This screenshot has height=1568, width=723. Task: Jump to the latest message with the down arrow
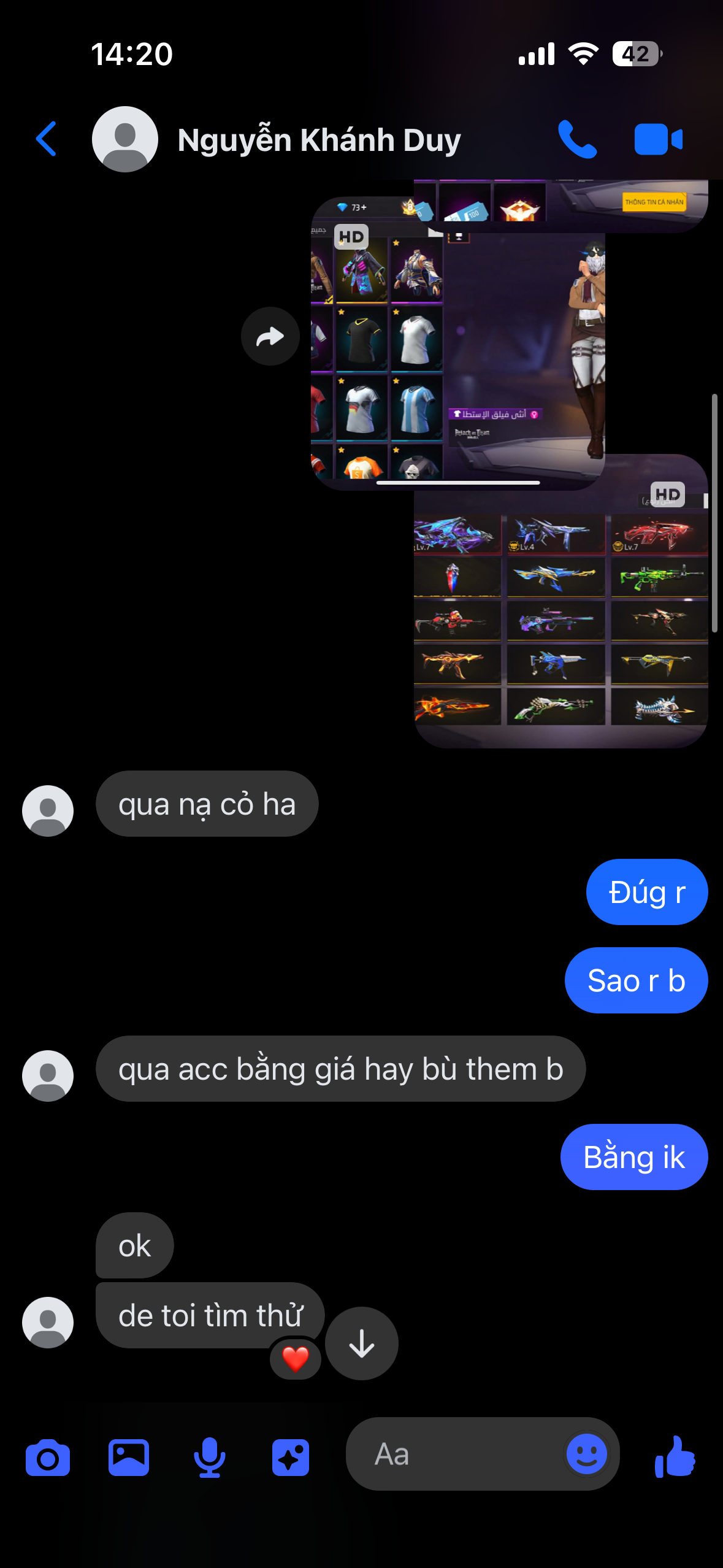pos(362,1343)
